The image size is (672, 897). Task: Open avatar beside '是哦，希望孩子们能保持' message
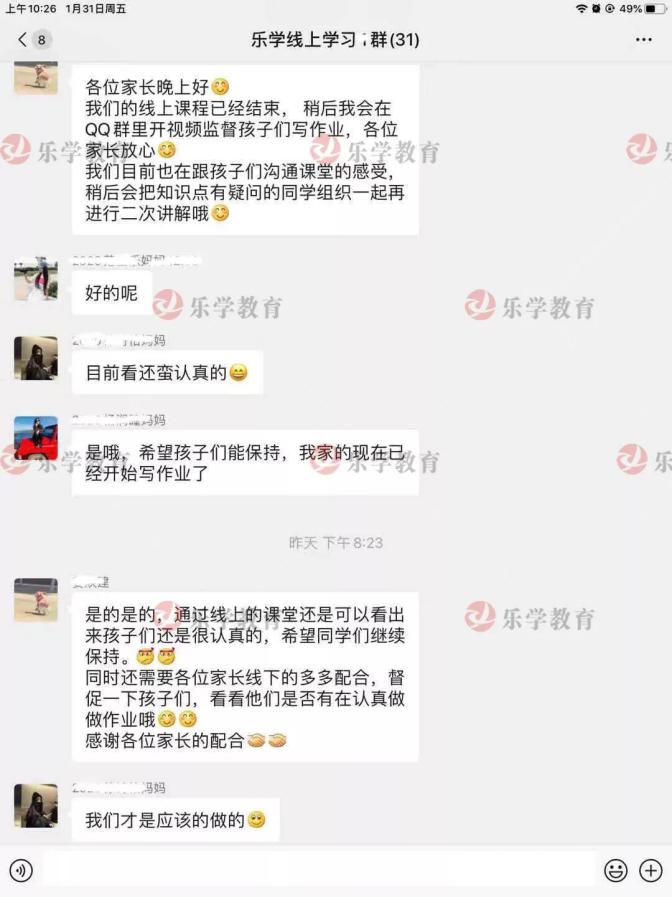[x=35, y=437]
